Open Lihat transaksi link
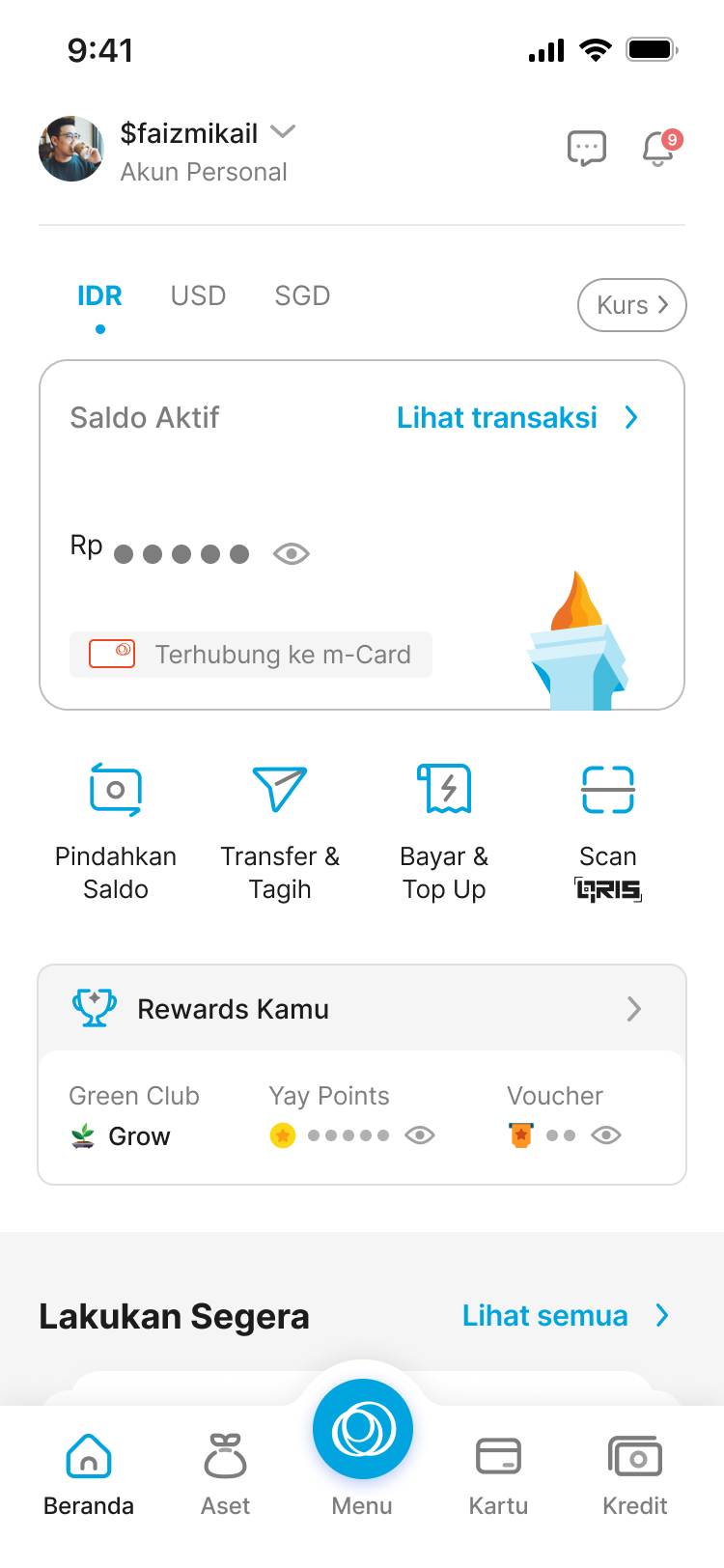The height and width of the screenshot is (1568, 724). (516, 418)
